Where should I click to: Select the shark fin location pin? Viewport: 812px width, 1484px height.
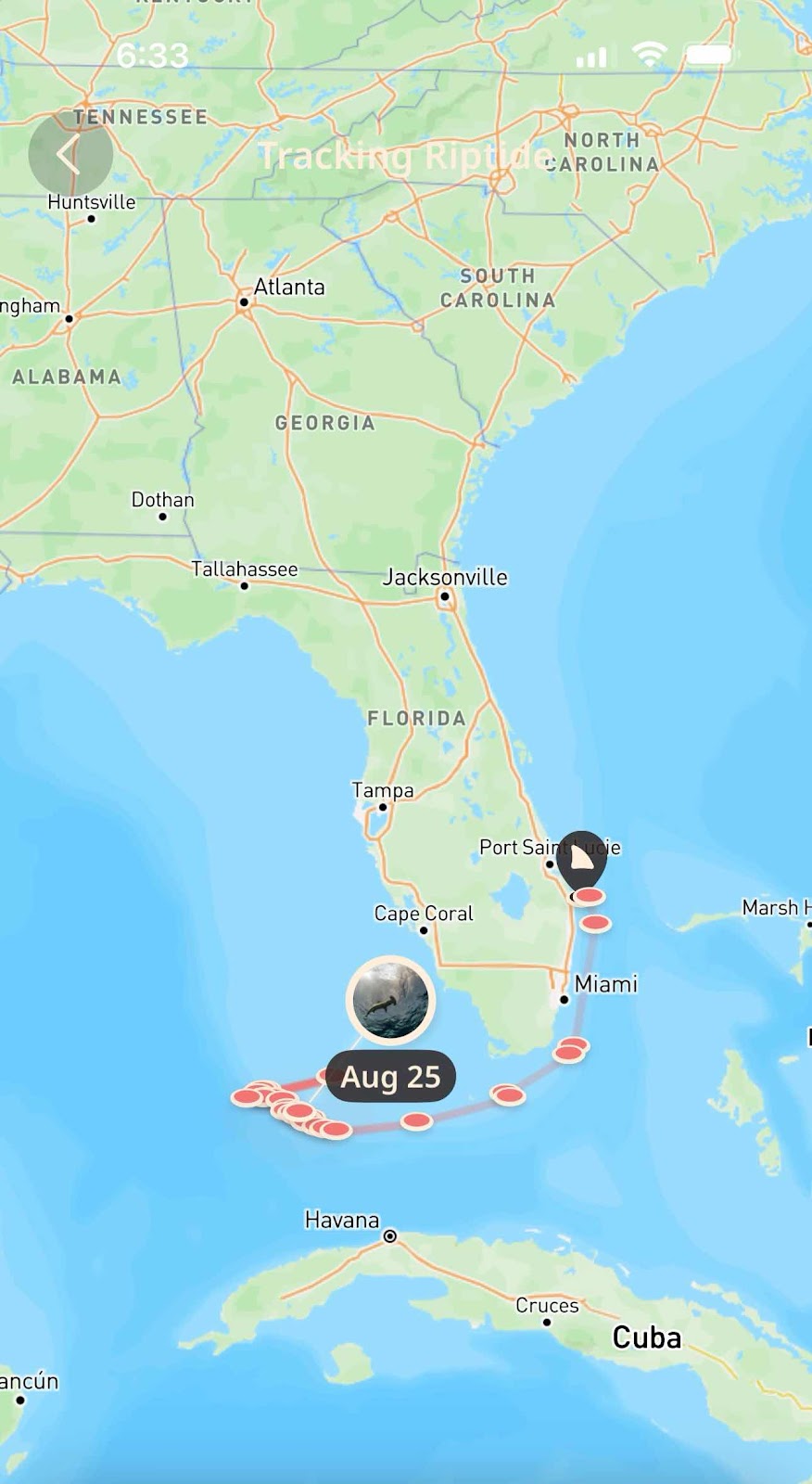click(x=581, y=859)
